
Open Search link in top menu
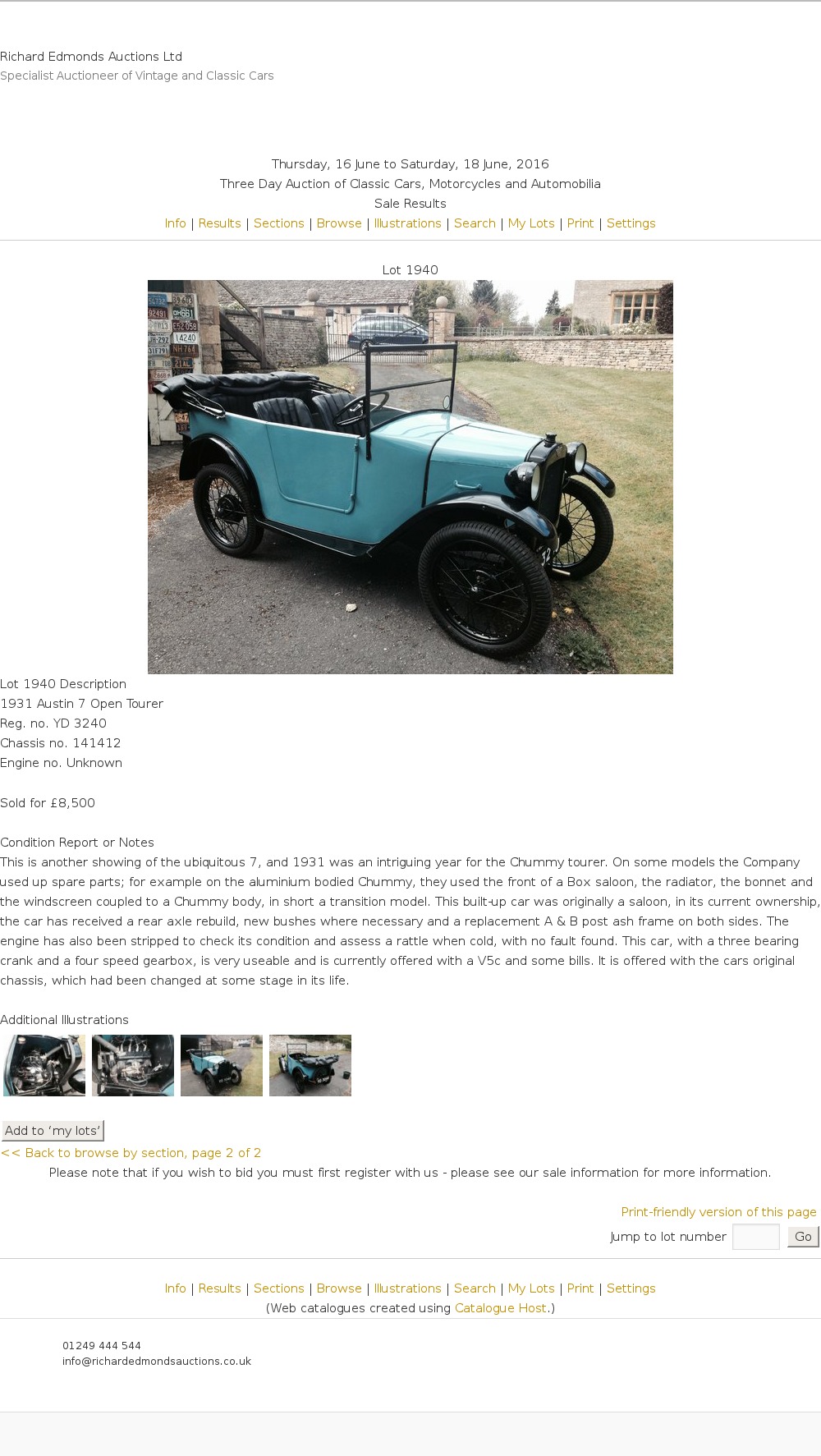(475, 223)
